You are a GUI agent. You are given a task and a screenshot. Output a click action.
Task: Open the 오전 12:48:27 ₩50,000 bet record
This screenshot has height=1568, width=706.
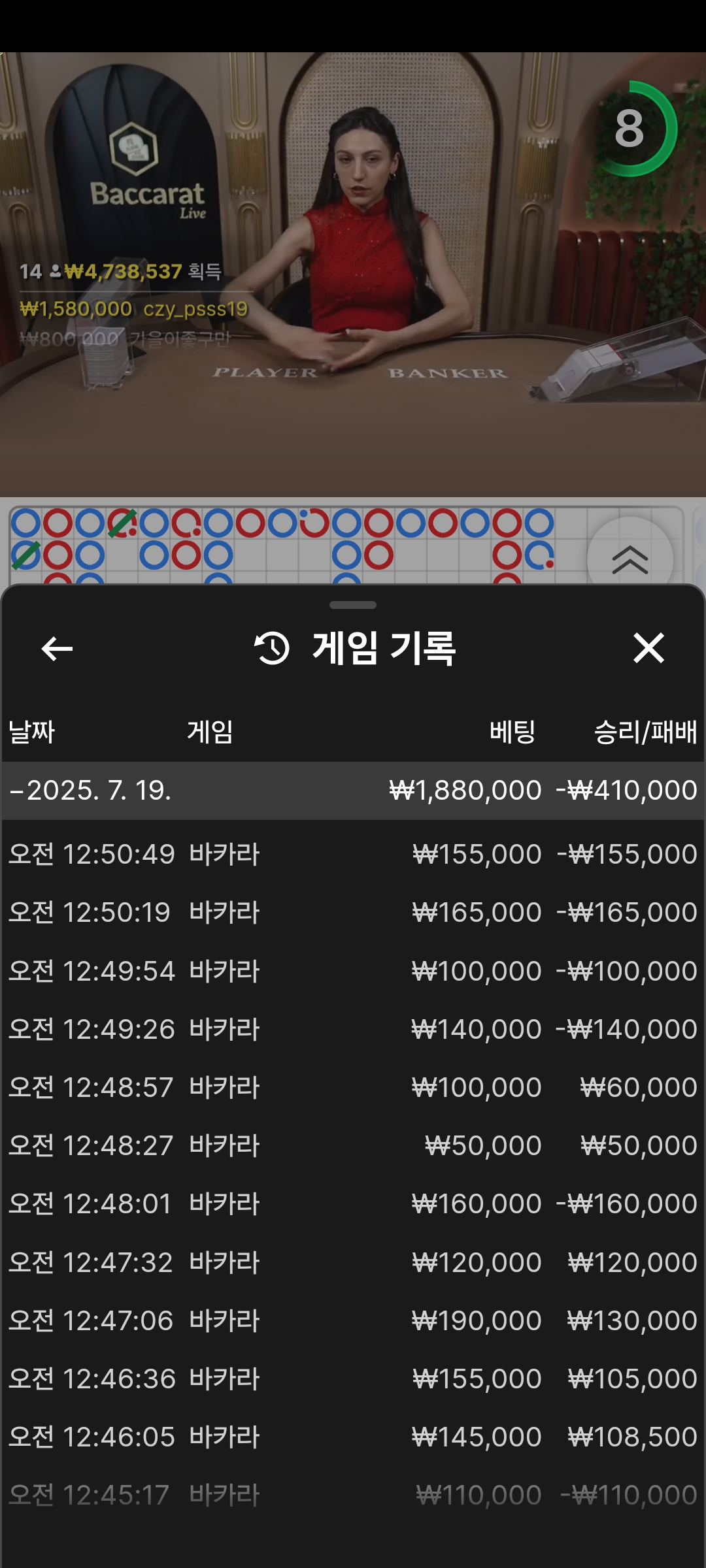coord(353,1145)
